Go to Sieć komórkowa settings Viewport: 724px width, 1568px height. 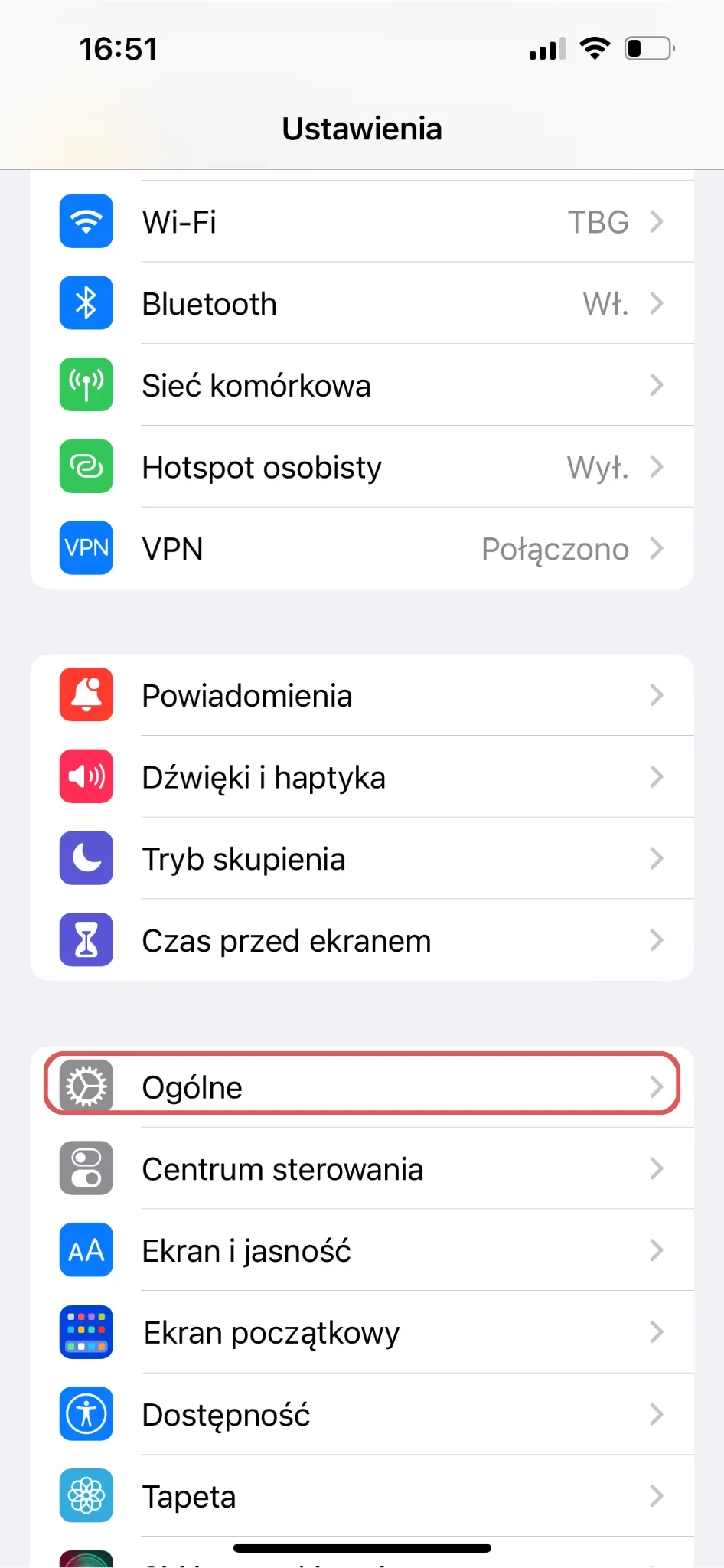pos(361,385)
